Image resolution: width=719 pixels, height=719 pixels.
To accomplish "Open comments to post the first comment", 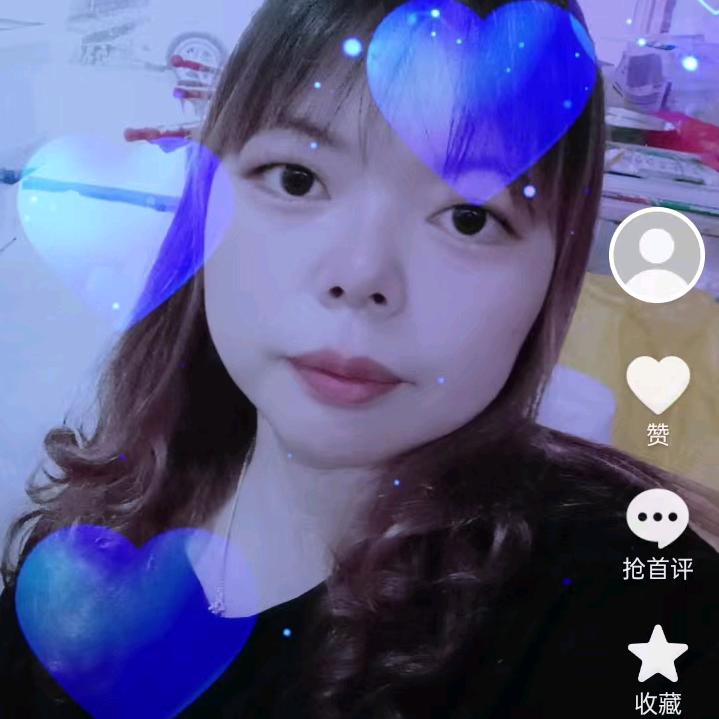I will pyautogui.click(x=658, y=518).
